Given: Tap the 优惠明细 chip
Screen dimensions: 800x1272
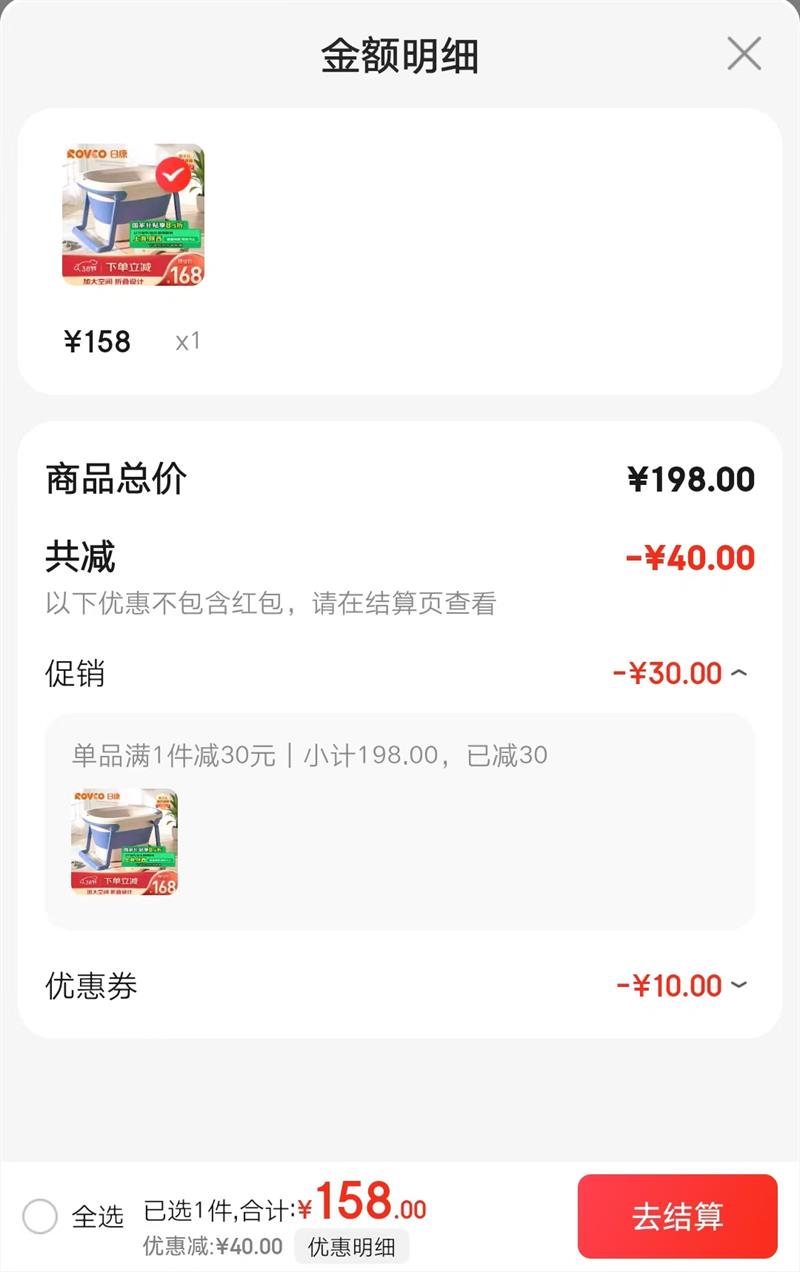Looking at the screenshot, I should (351, 1247).
